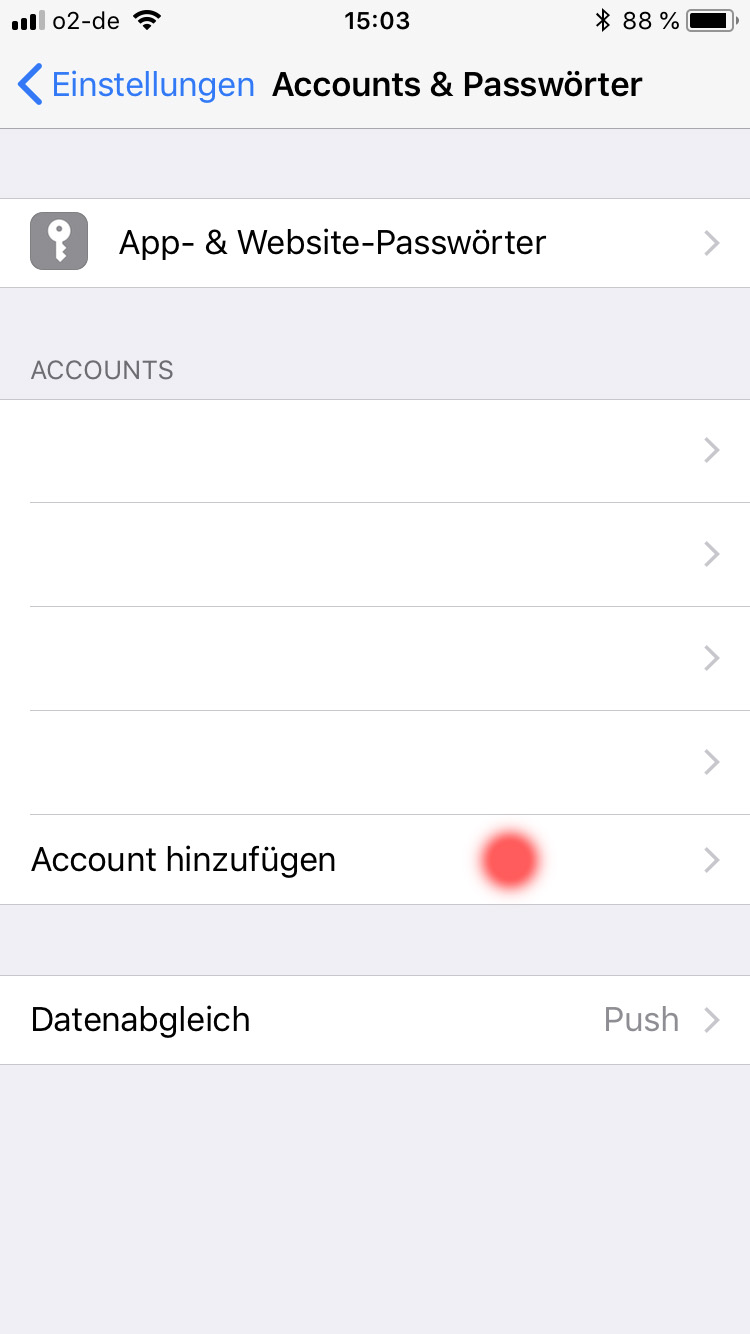
Task: Open Datenabgleich settings
Action: click(x=374, y=1020)
